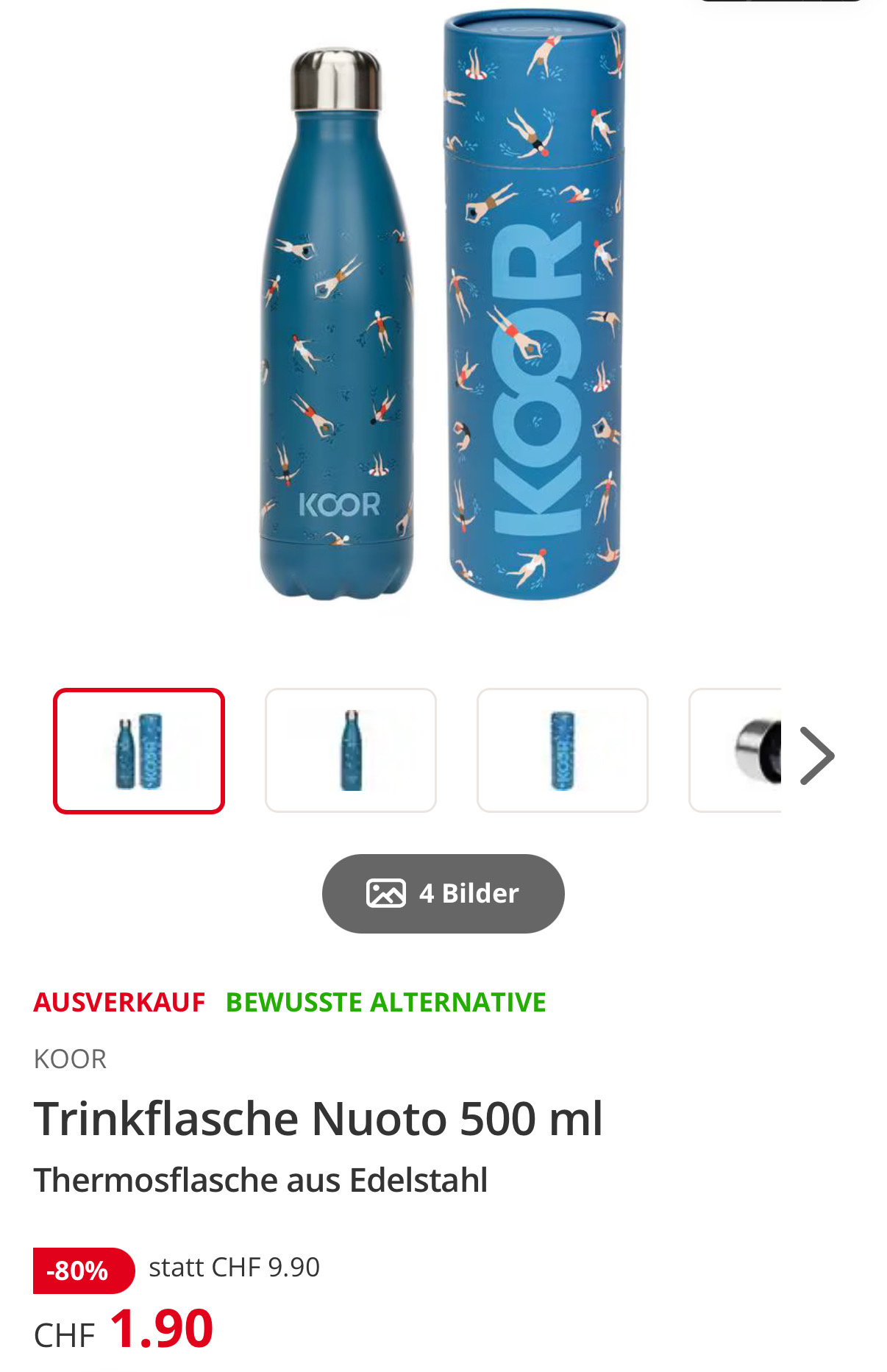Image resolution: width=887 pixels, height=1372 pixels.
Task: Open the 4 Bilder gallery
Action: tap(443, 893)
